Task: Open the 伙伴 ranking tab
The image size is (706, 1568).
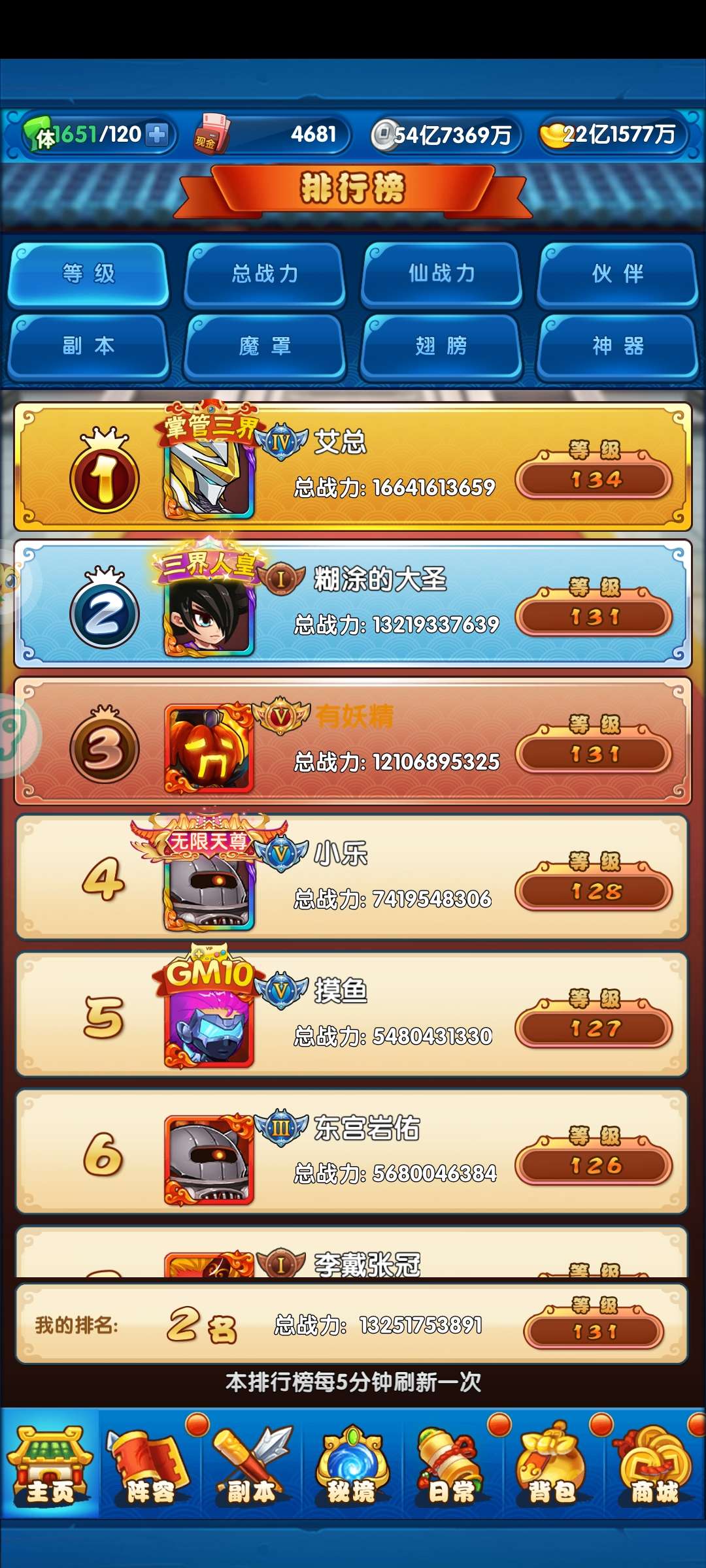Action: [617, 274]
